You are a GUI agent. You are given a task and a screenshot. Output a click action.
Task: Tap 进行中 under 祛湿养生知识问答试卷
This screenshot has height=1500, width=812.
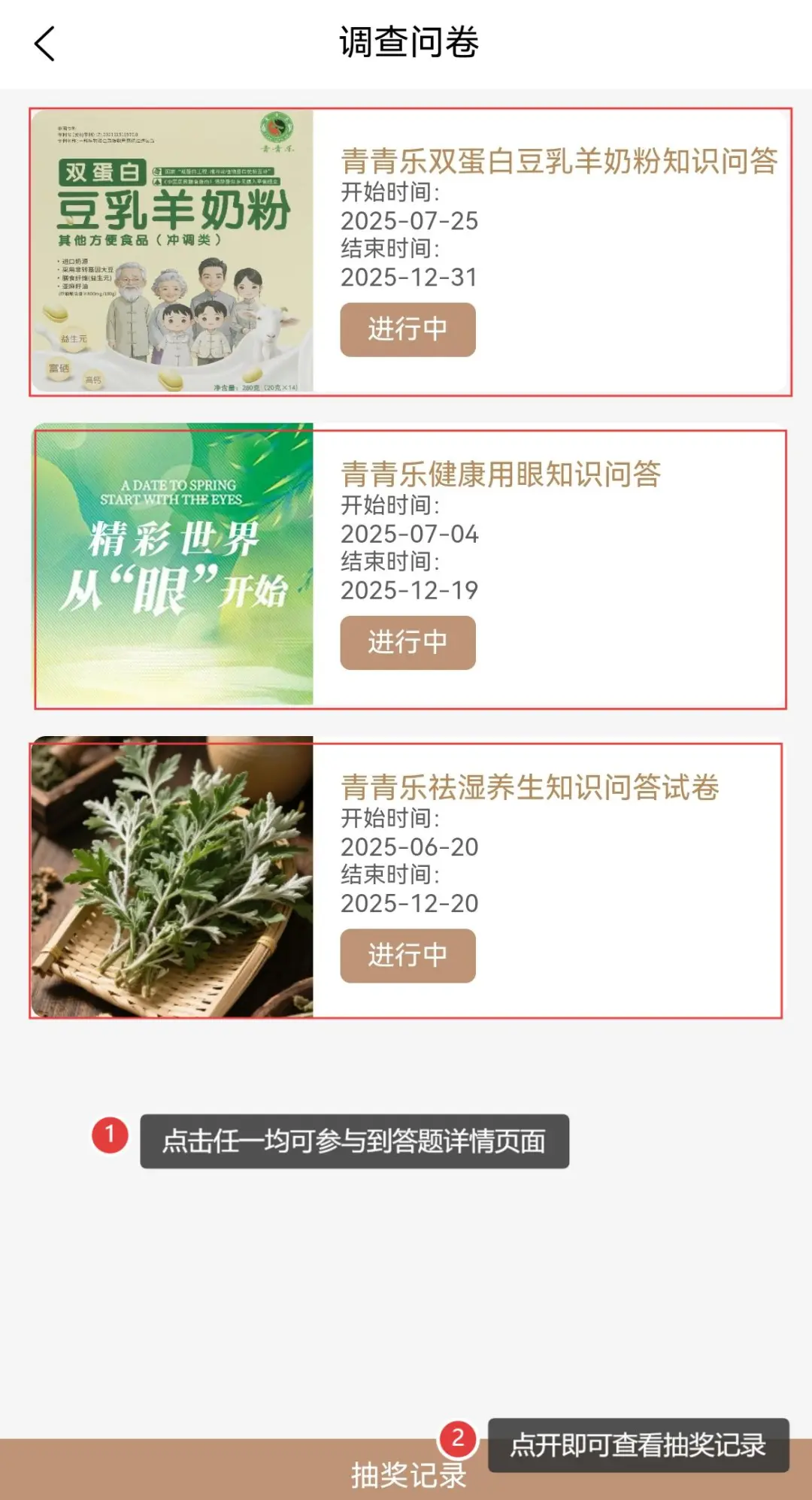408,956
